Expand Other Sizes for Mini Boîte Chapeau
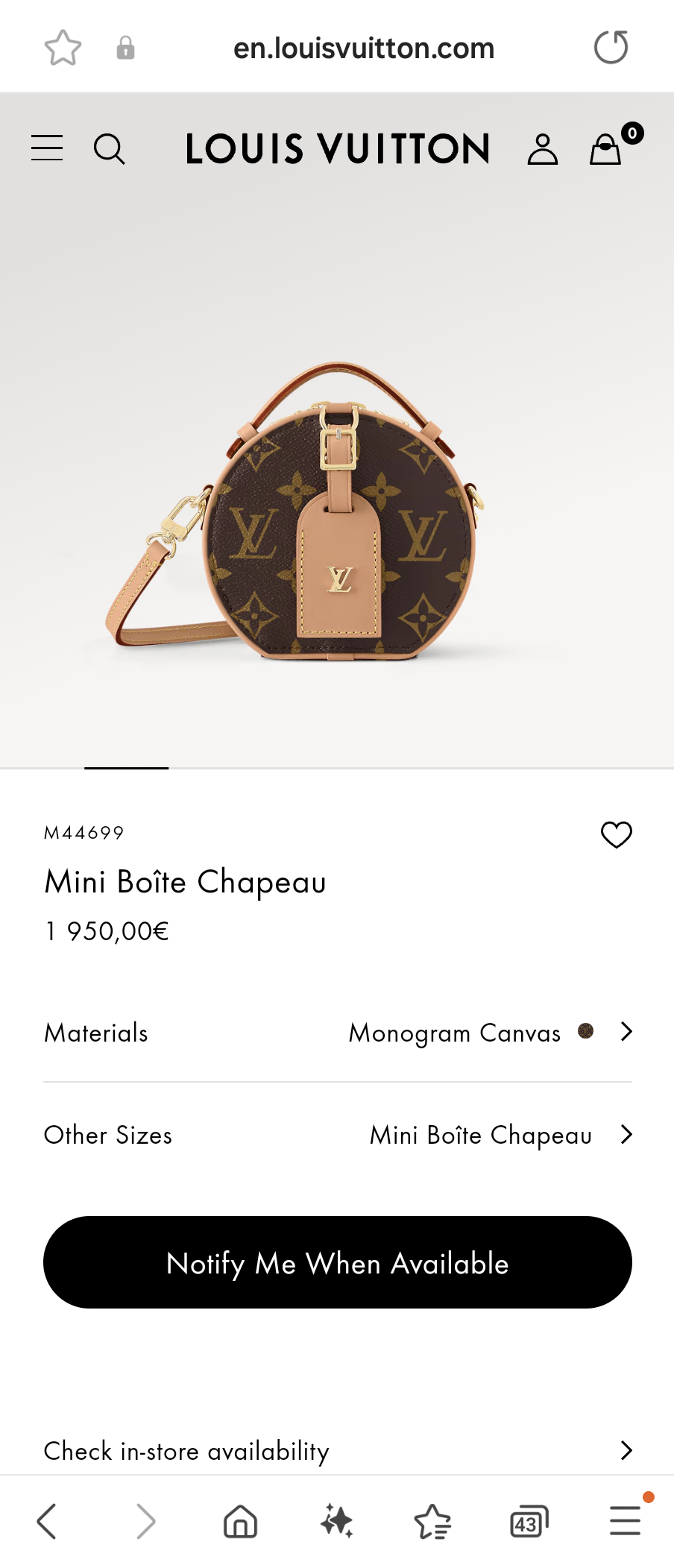Screen dimensions: 674x1568 click(626, 1135)
